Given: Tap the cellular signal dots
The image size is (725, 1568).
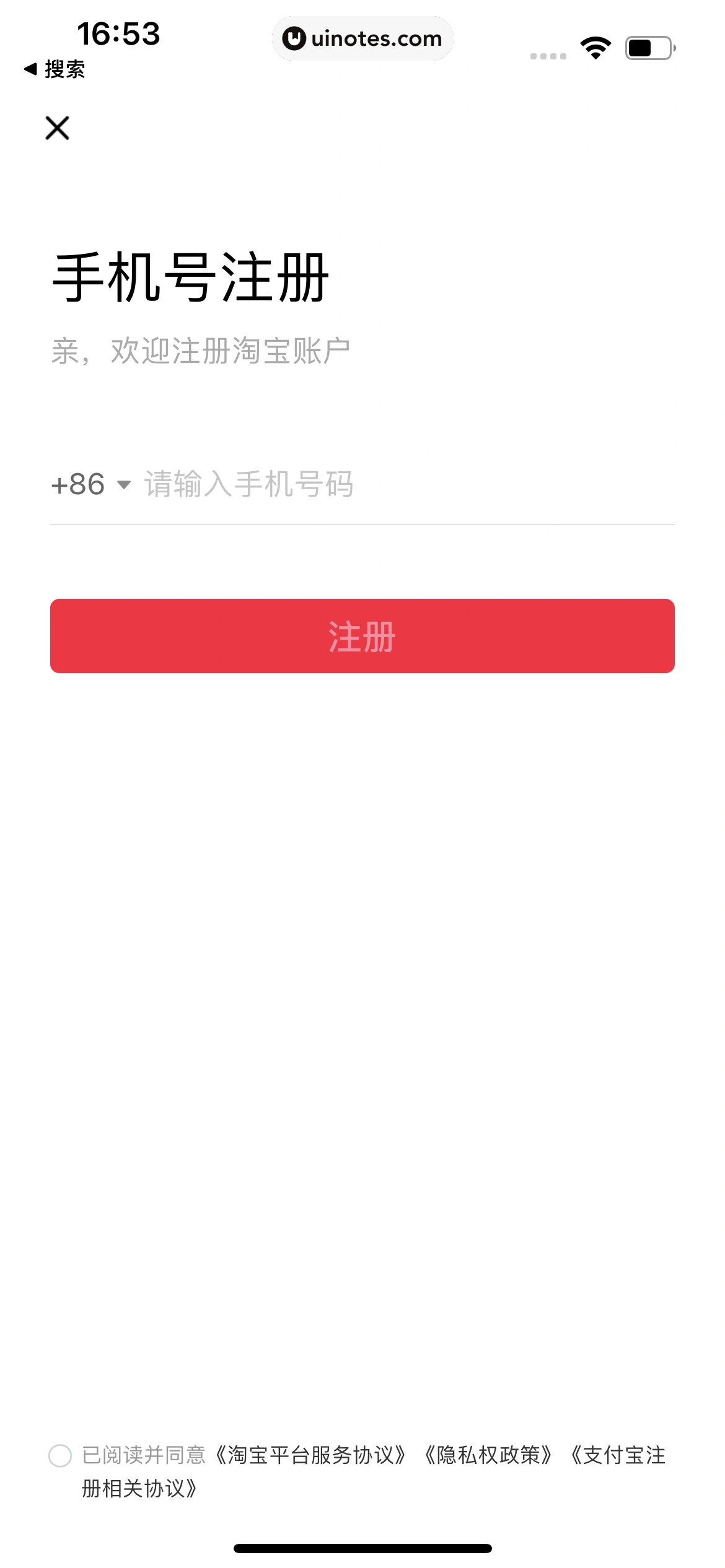Looking at the screenshot, I should point(547,55).
